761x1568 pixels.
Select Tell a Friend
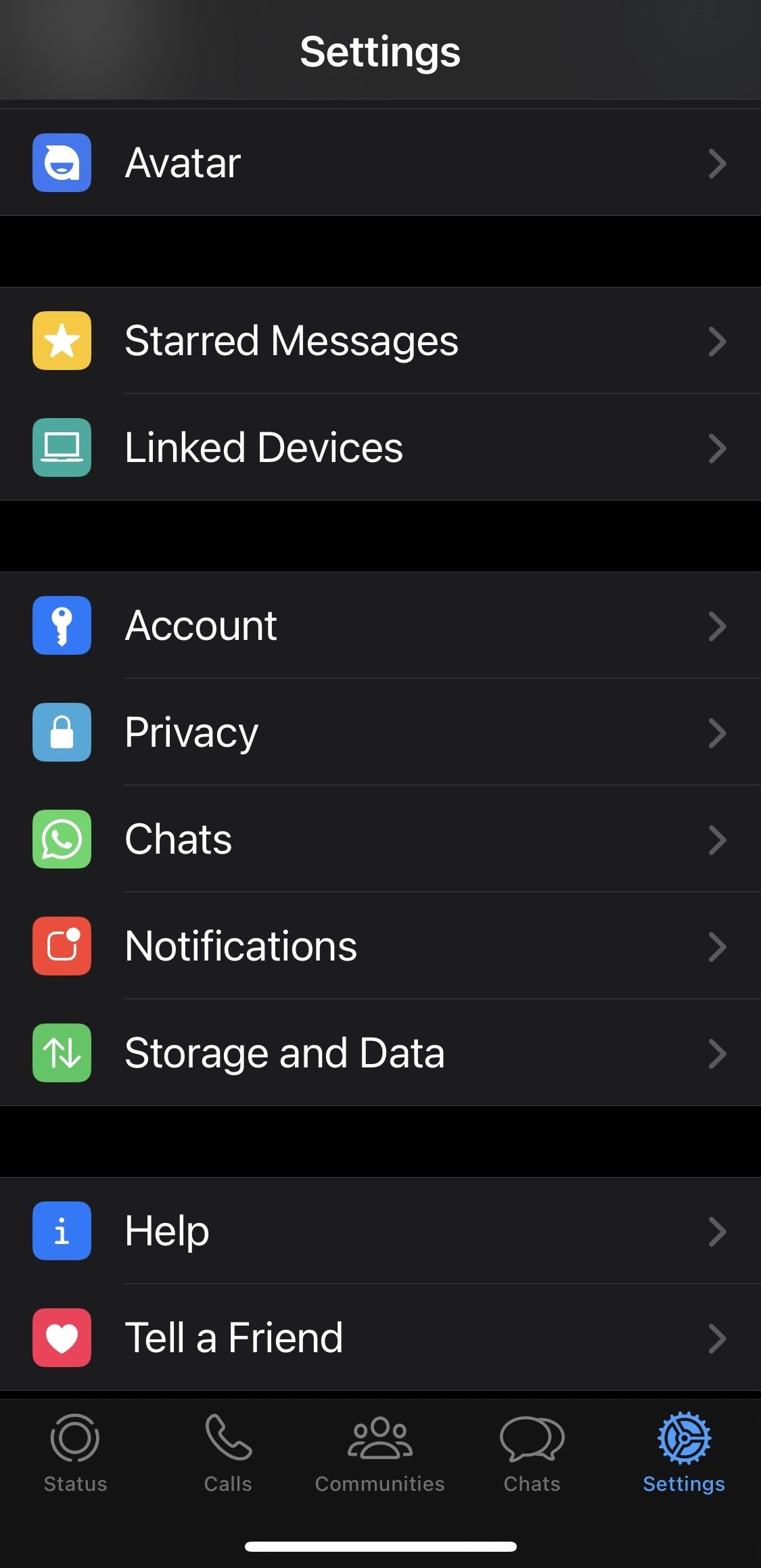click(380, 1338)
